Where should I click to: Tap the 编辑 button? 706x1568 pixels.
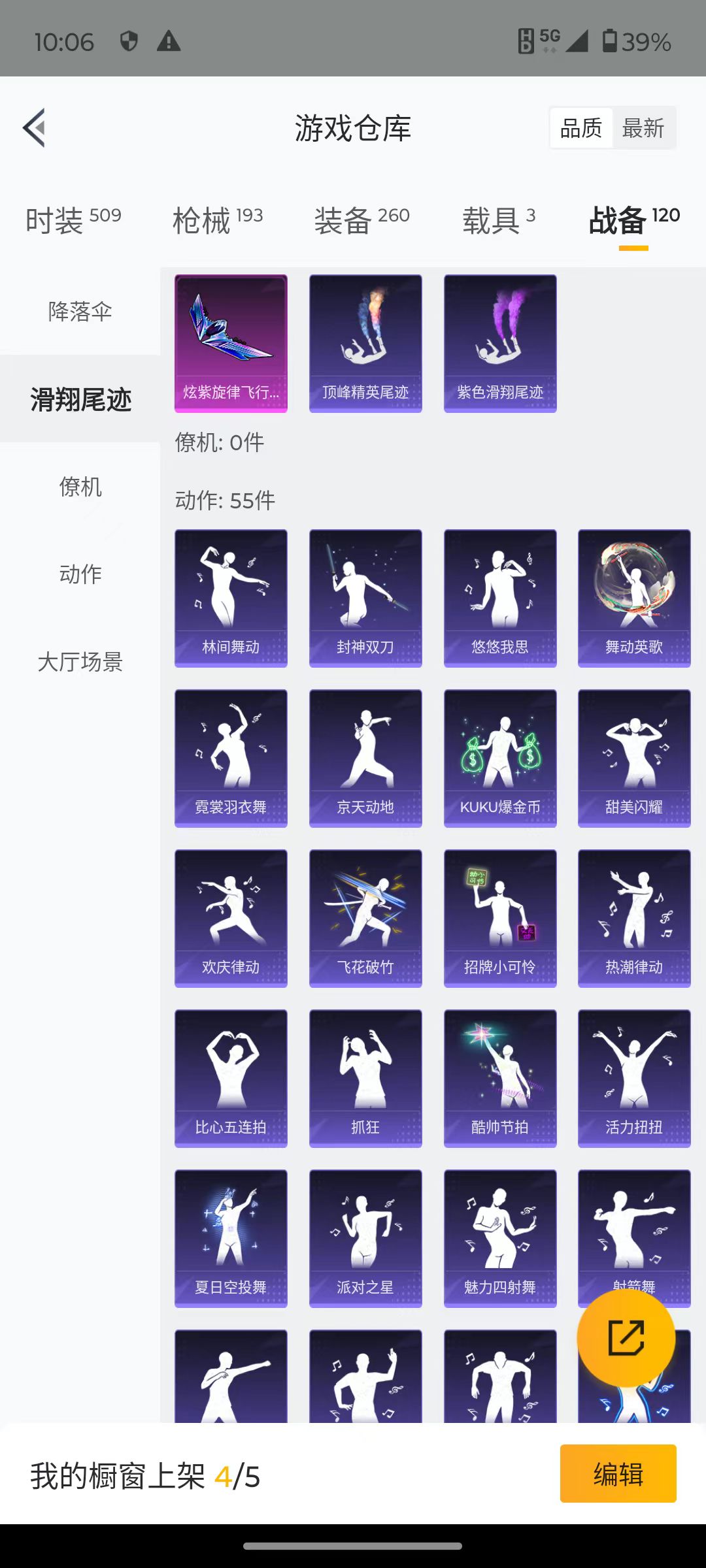pos(618,1474)
